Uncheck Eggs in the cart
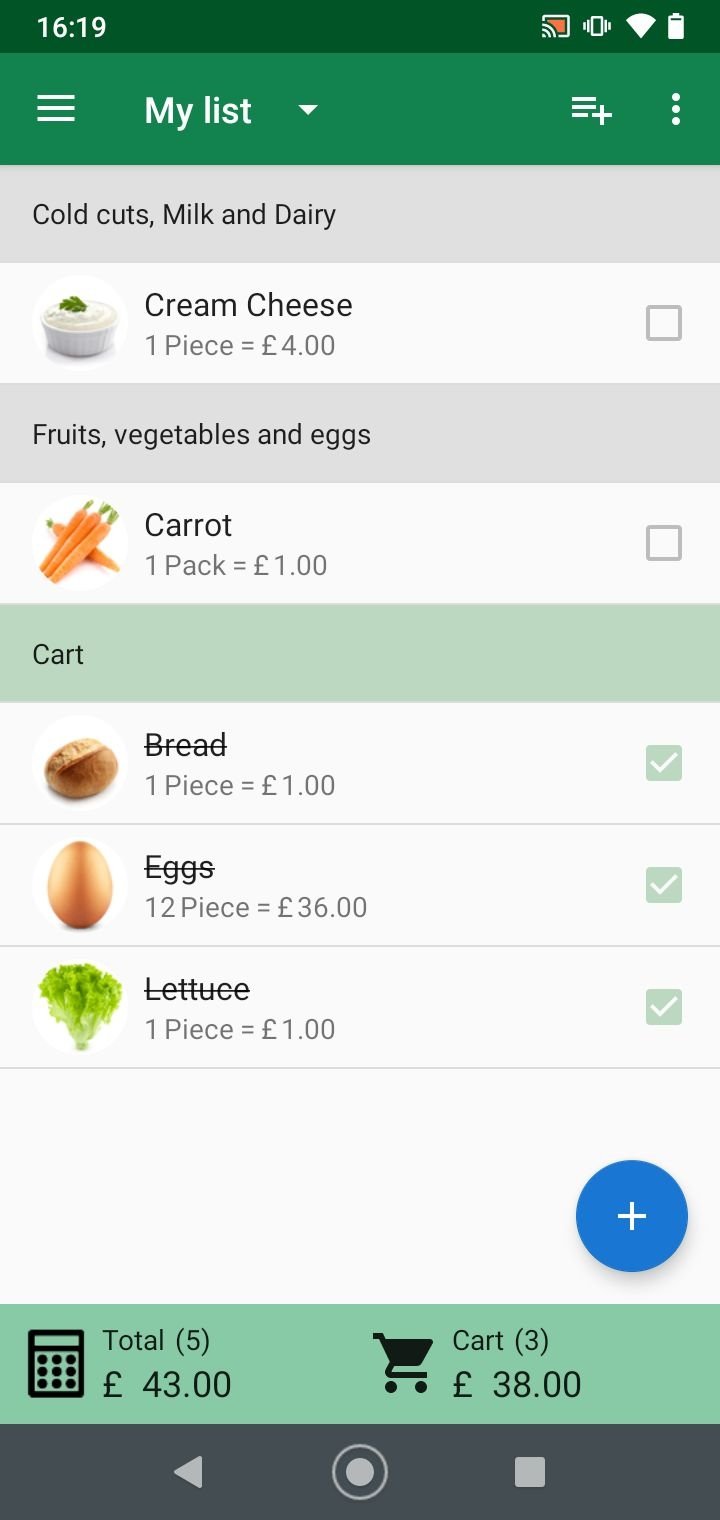Image resolution: width=720 pixels, height=1520 pixels. point(664,885)
